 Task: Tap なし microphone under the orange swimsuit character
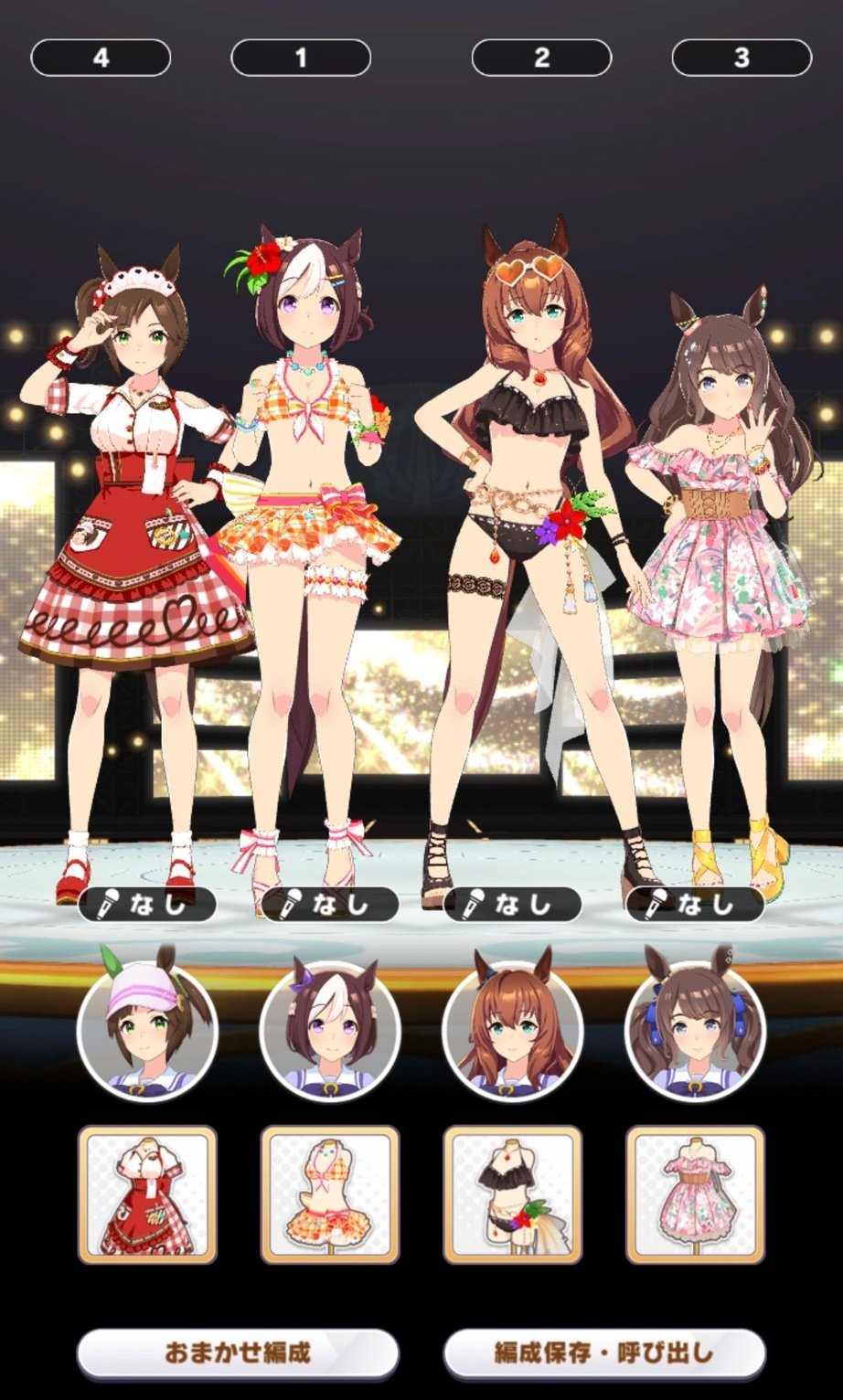click(329, 905)
